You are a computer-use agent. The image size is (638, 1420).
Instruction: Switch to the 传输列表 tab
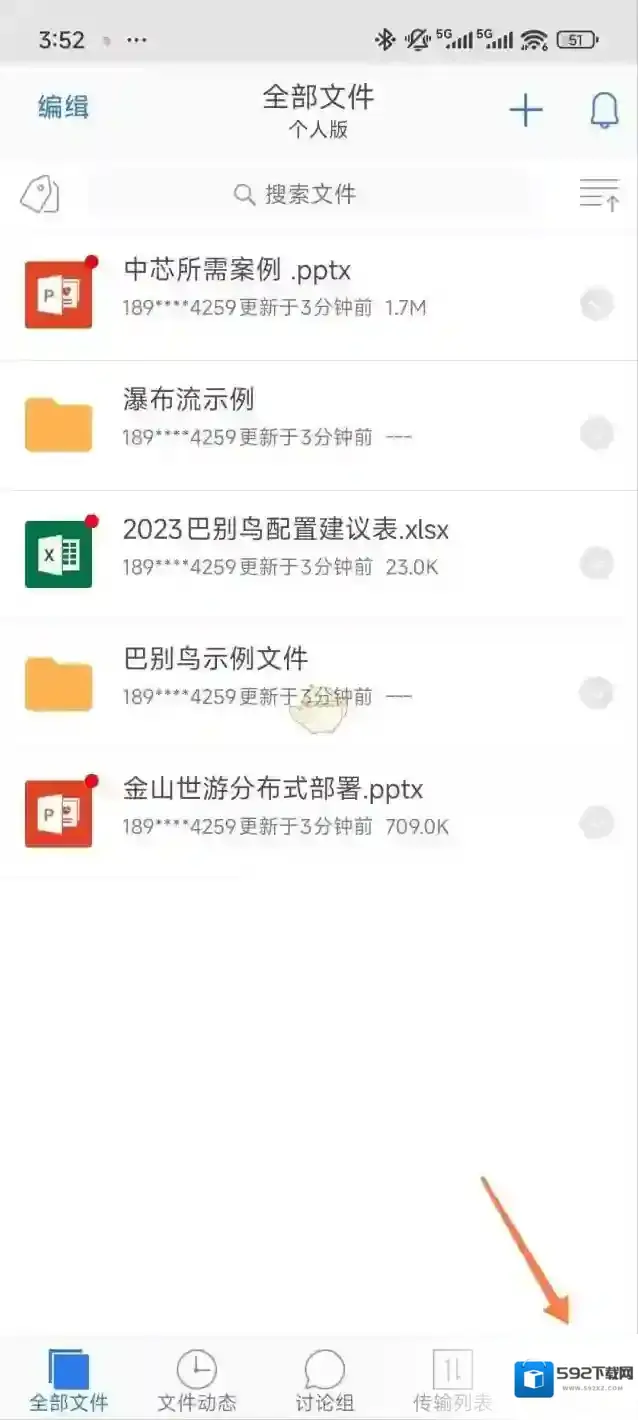coord(452,1381)
